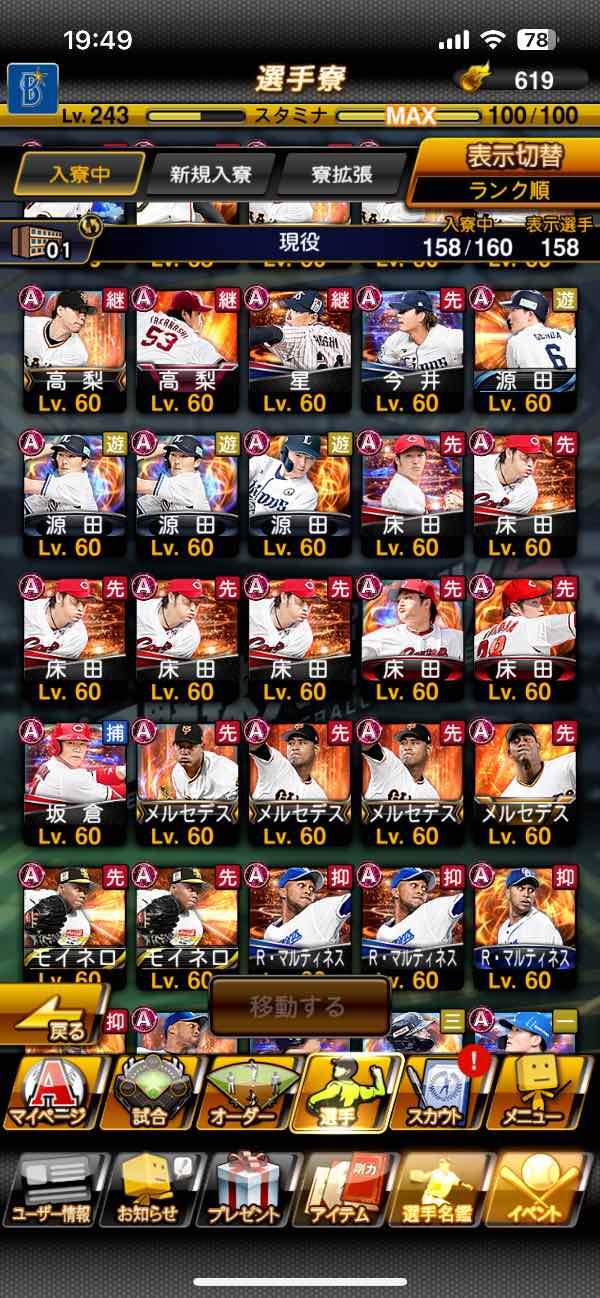Select the 入寮中 tab
This screenshot has width=600, height=1298.
79,174
